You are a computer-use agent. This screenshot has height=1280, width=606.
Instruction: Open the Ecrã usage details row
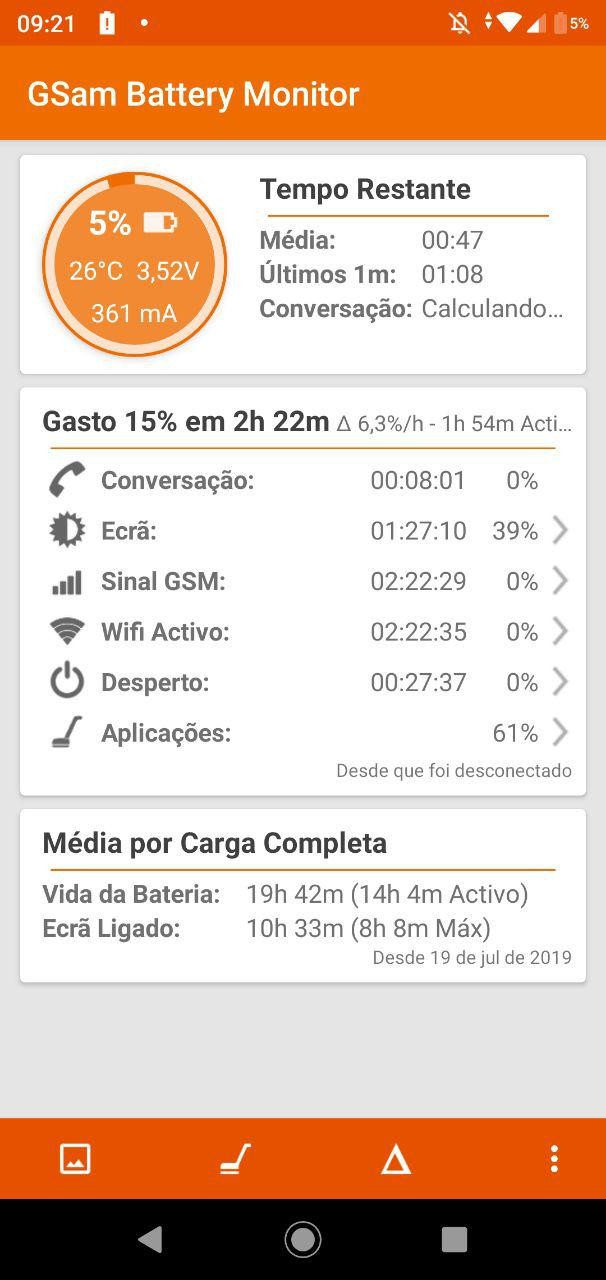click(303, 531)
